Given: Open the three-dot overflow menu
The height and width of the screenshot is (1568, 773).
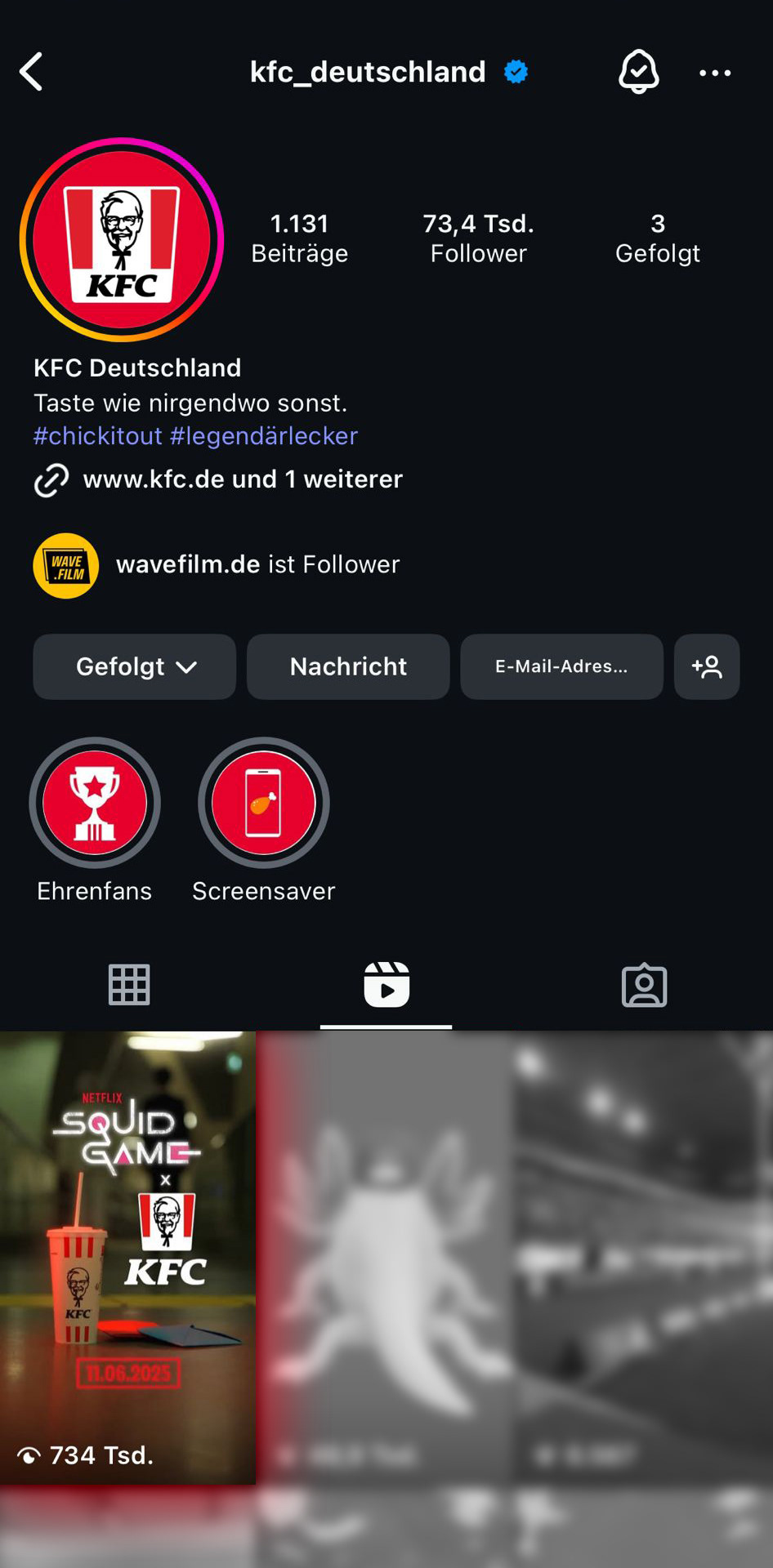Looking at the screenshot, I should 715,73.
